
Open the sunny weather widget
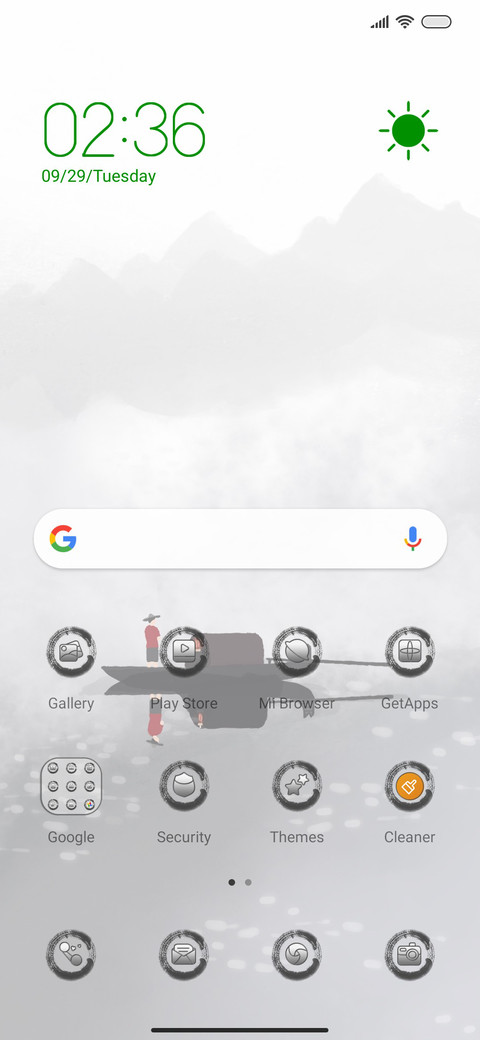click(408, 131)
